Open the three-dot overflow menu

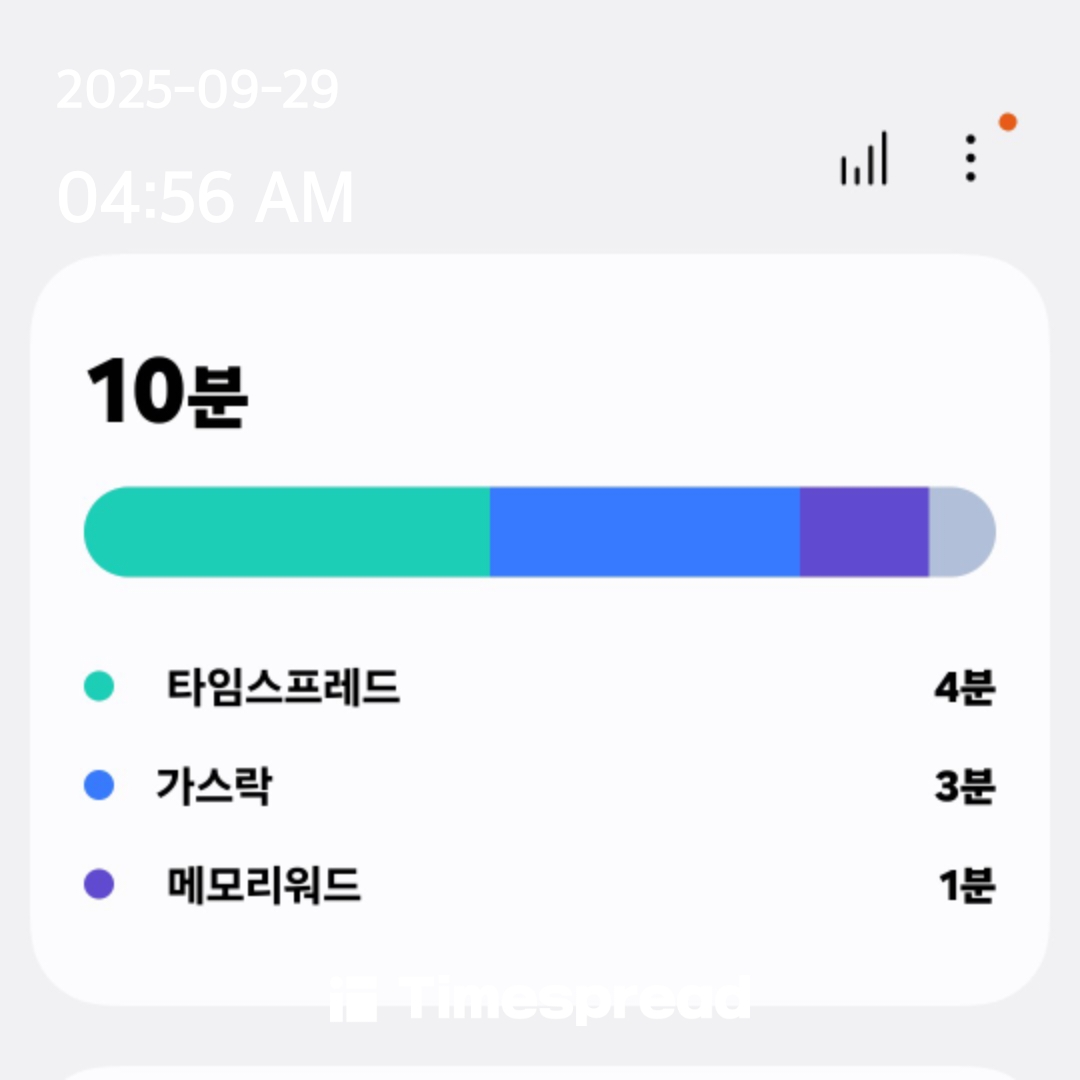[x=970, y=159]
